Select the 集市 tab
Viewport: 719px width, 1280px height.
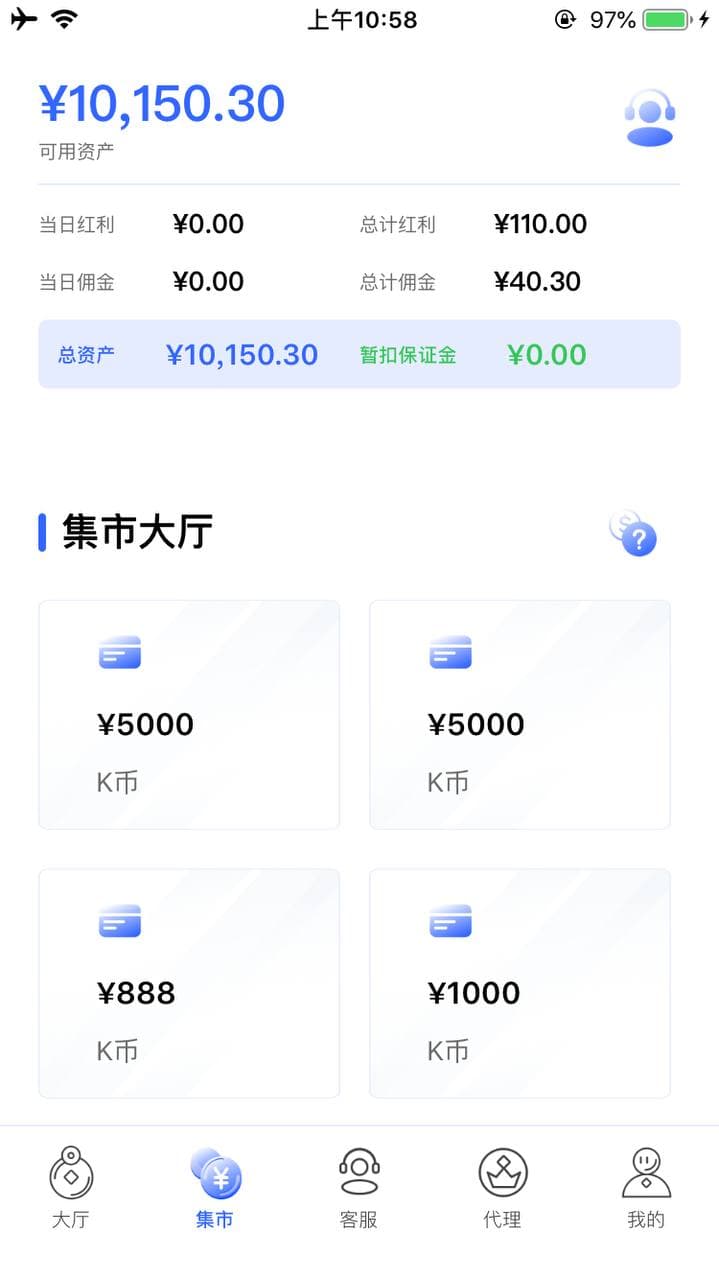tap(215, 1187)
